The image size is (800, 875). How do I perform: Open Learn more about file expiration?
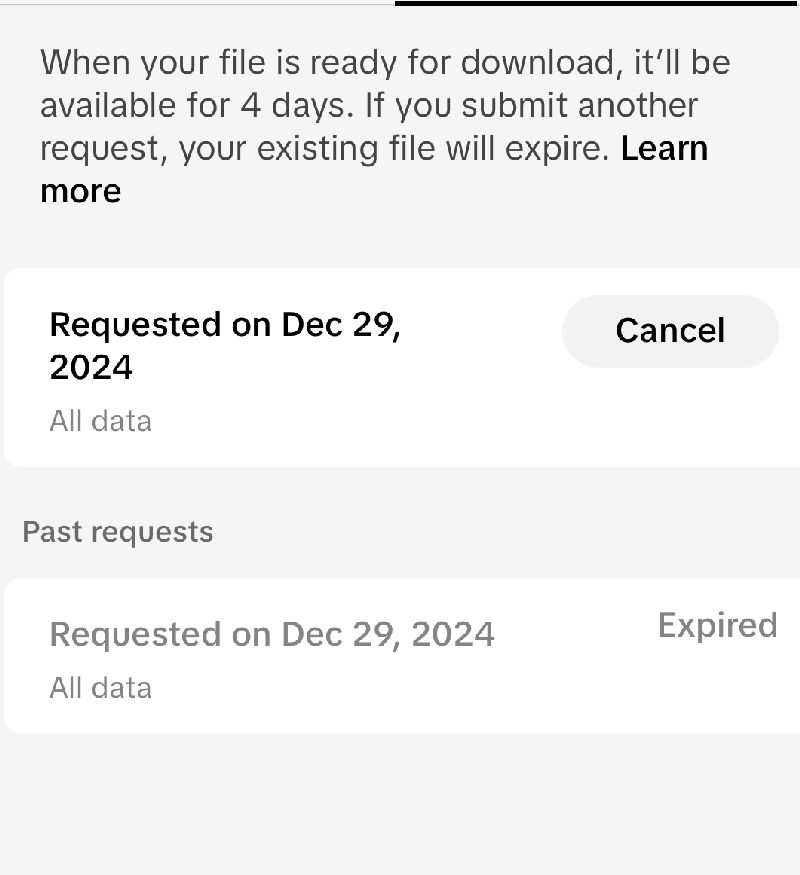(664, 148)
